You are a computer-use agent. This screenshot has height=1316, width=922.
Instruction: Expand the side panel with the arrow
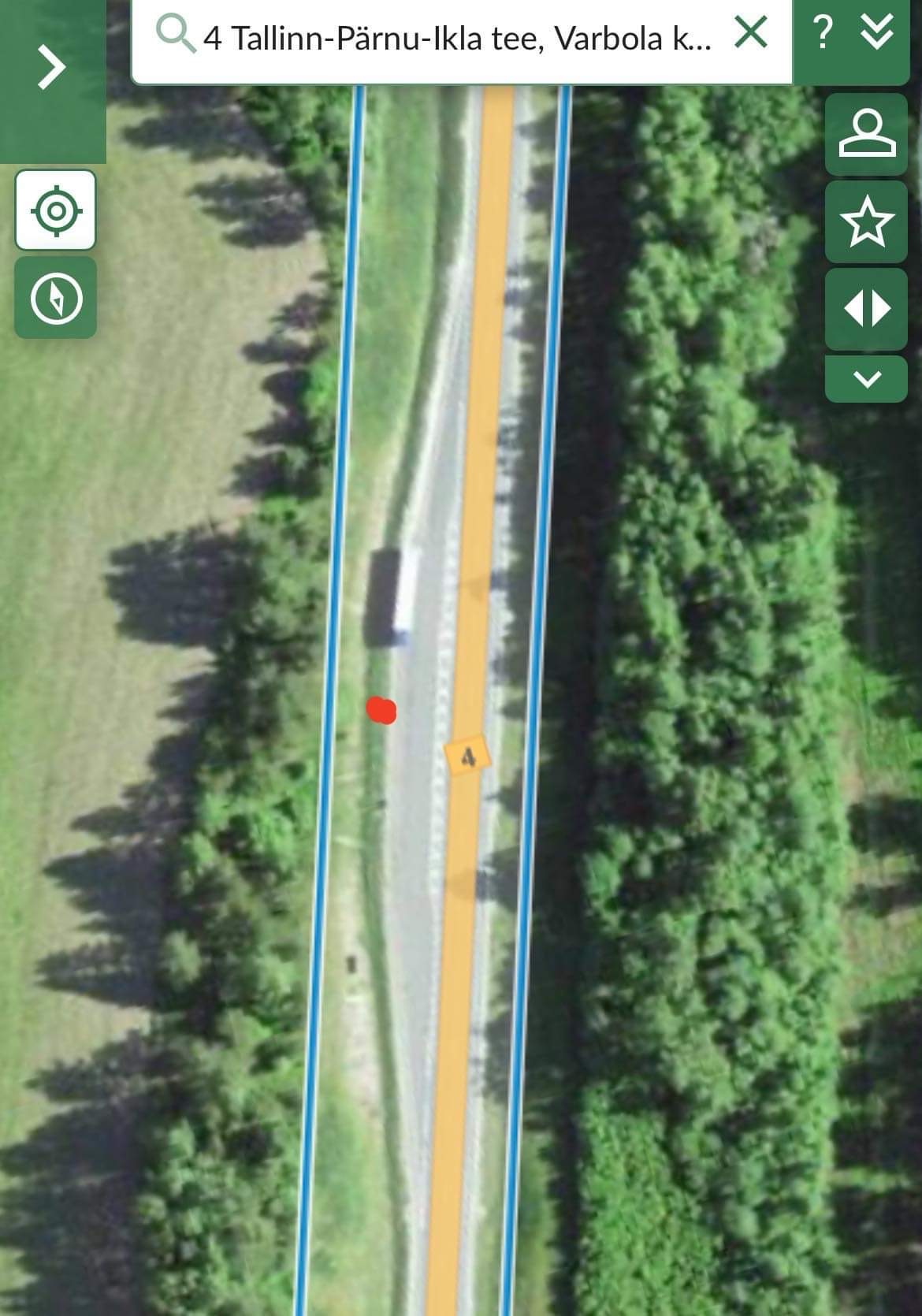point(52,66)
